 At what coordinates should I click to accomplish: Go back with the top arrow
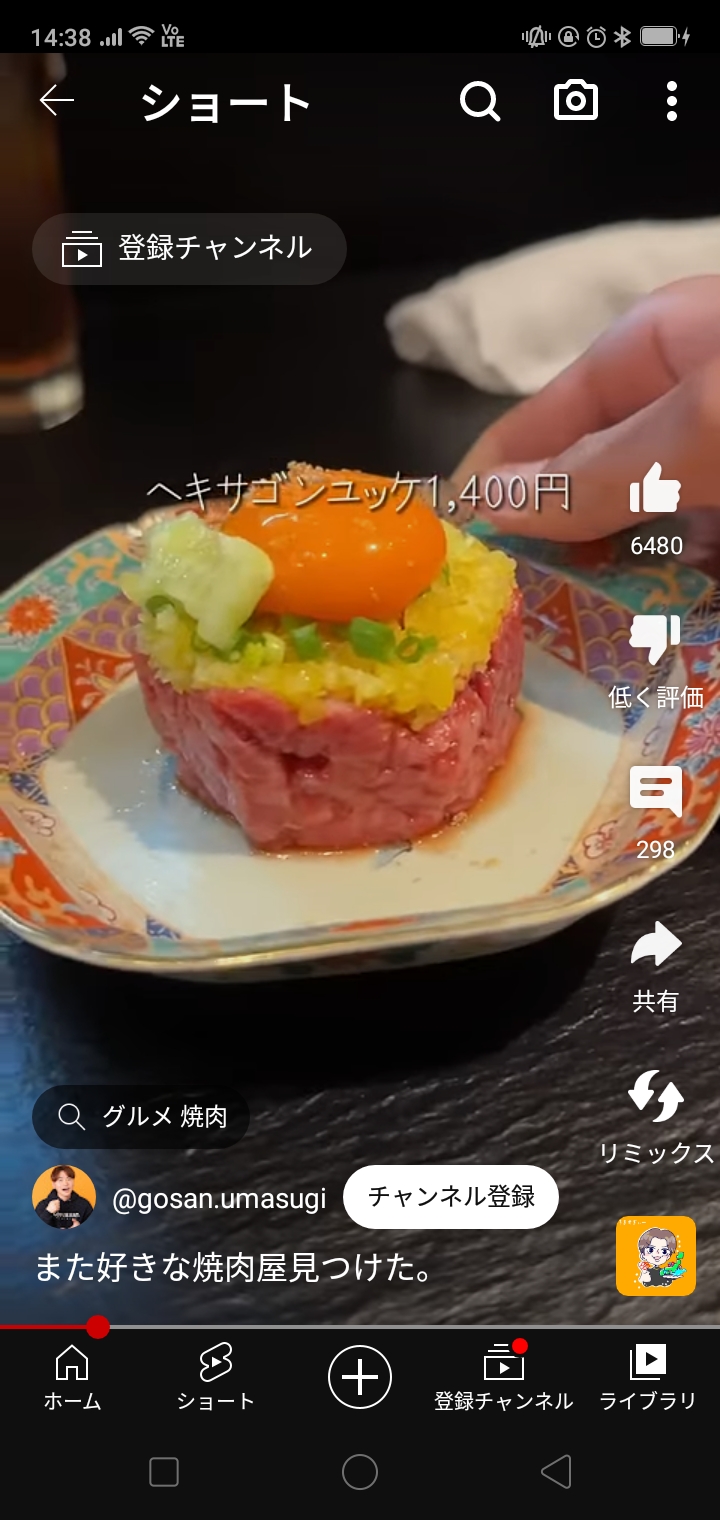pyautogui.click(x=57, y=101)
